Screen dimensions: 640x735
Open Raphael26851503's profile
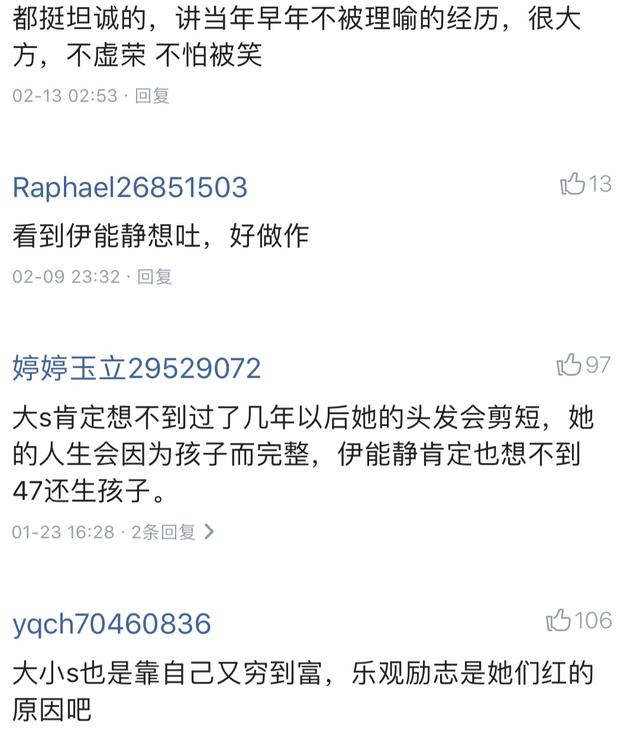pyautogui.click(x=129, y=188)
